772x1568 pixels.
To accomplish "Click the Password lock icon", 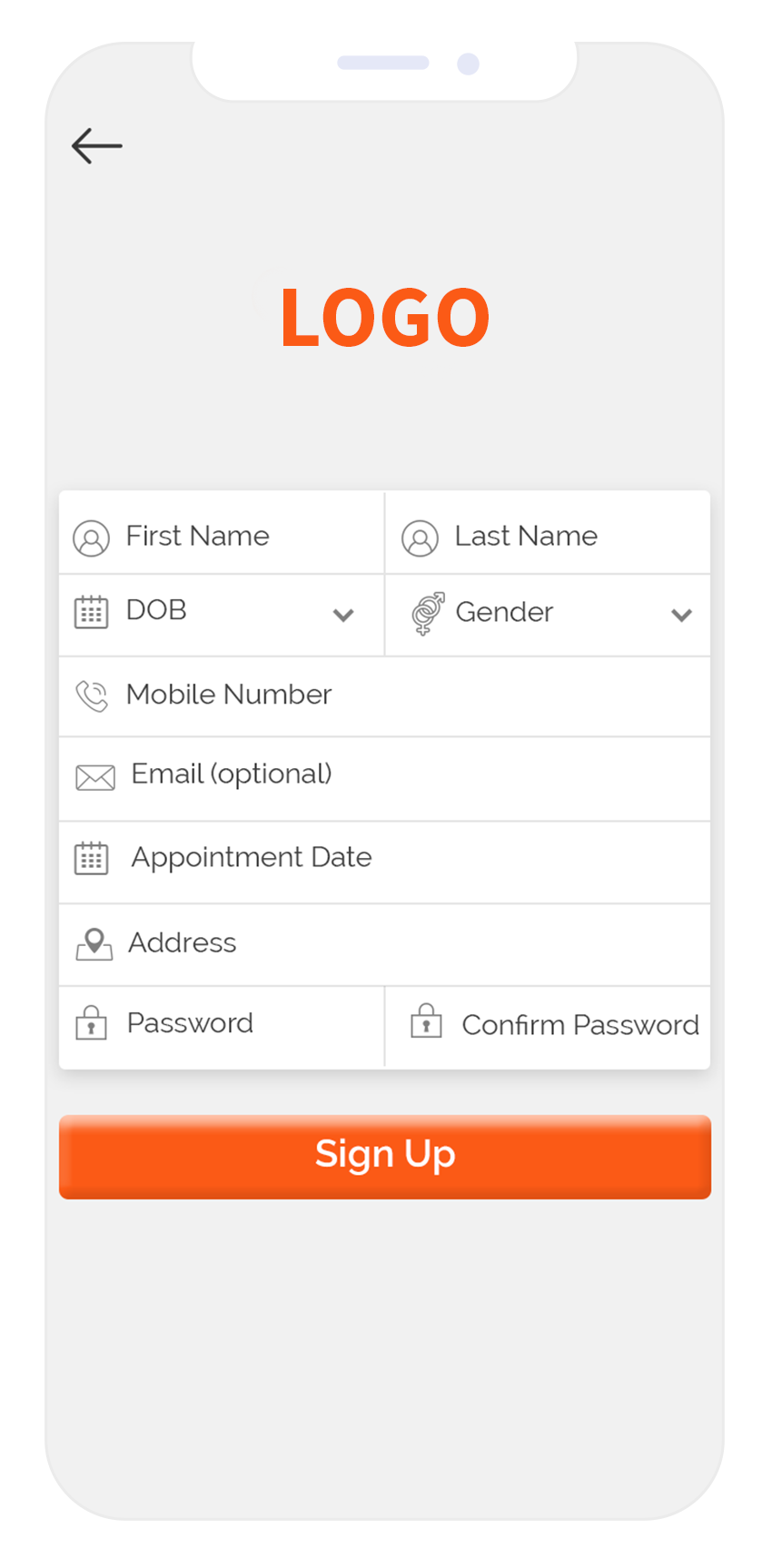I will 91,1022.
